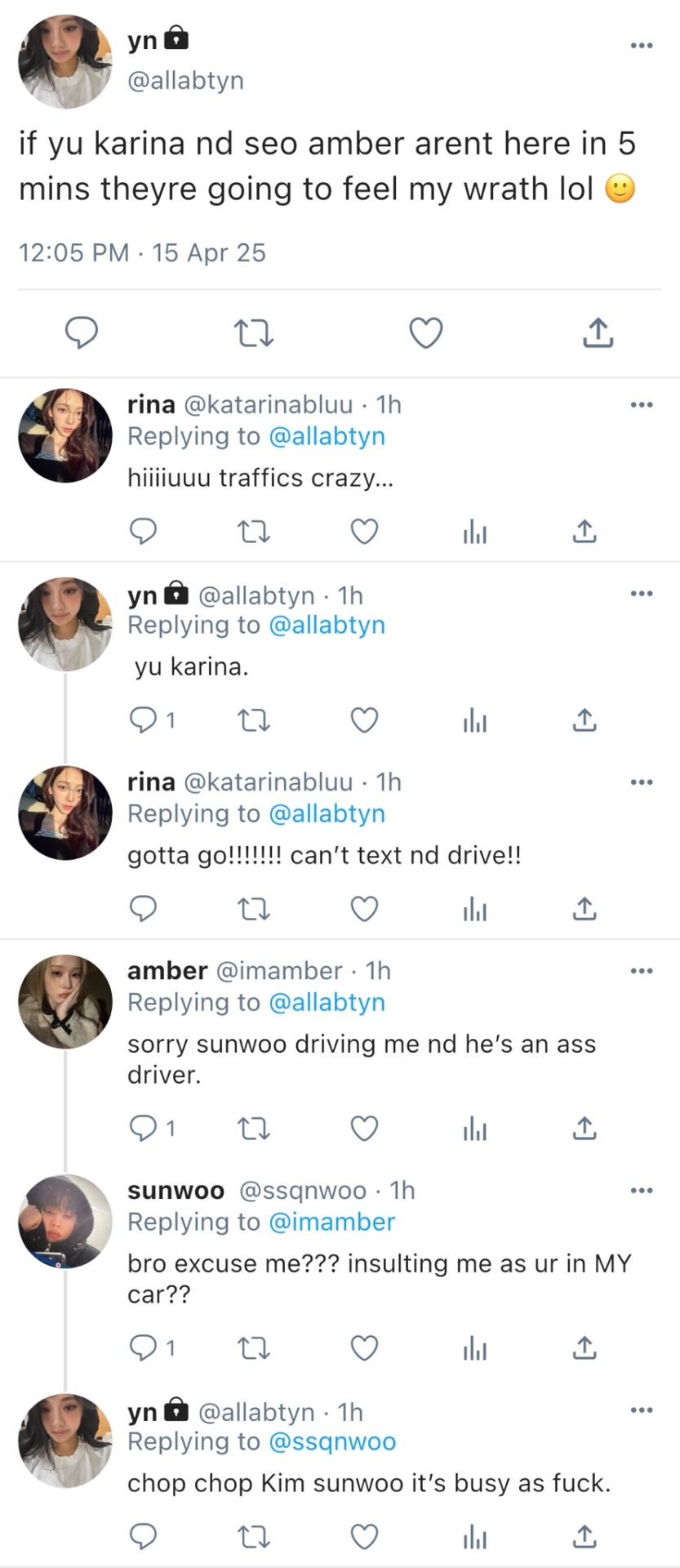Like amber's reply about sunwoo driving

click(364, 1129)
